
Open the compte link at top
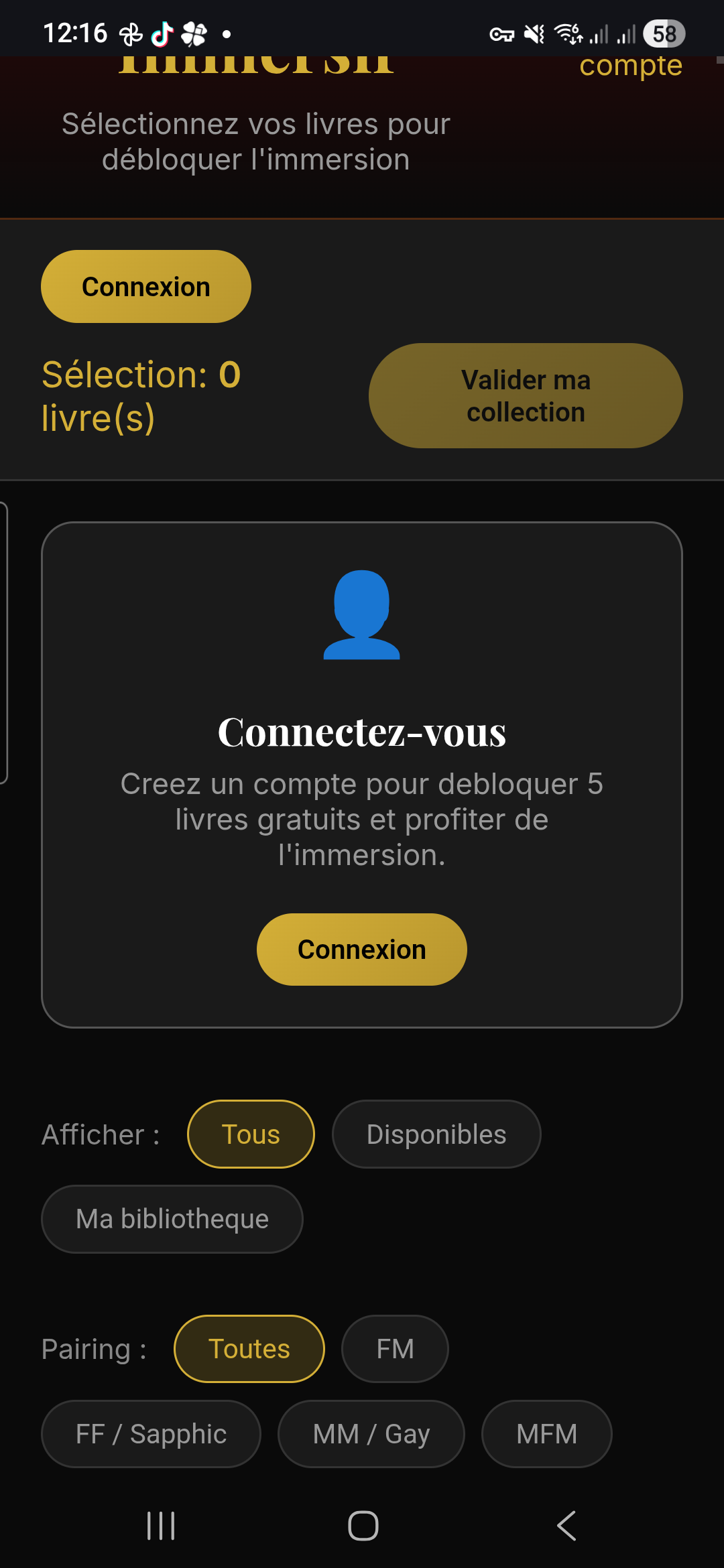(x=630, y=67)
